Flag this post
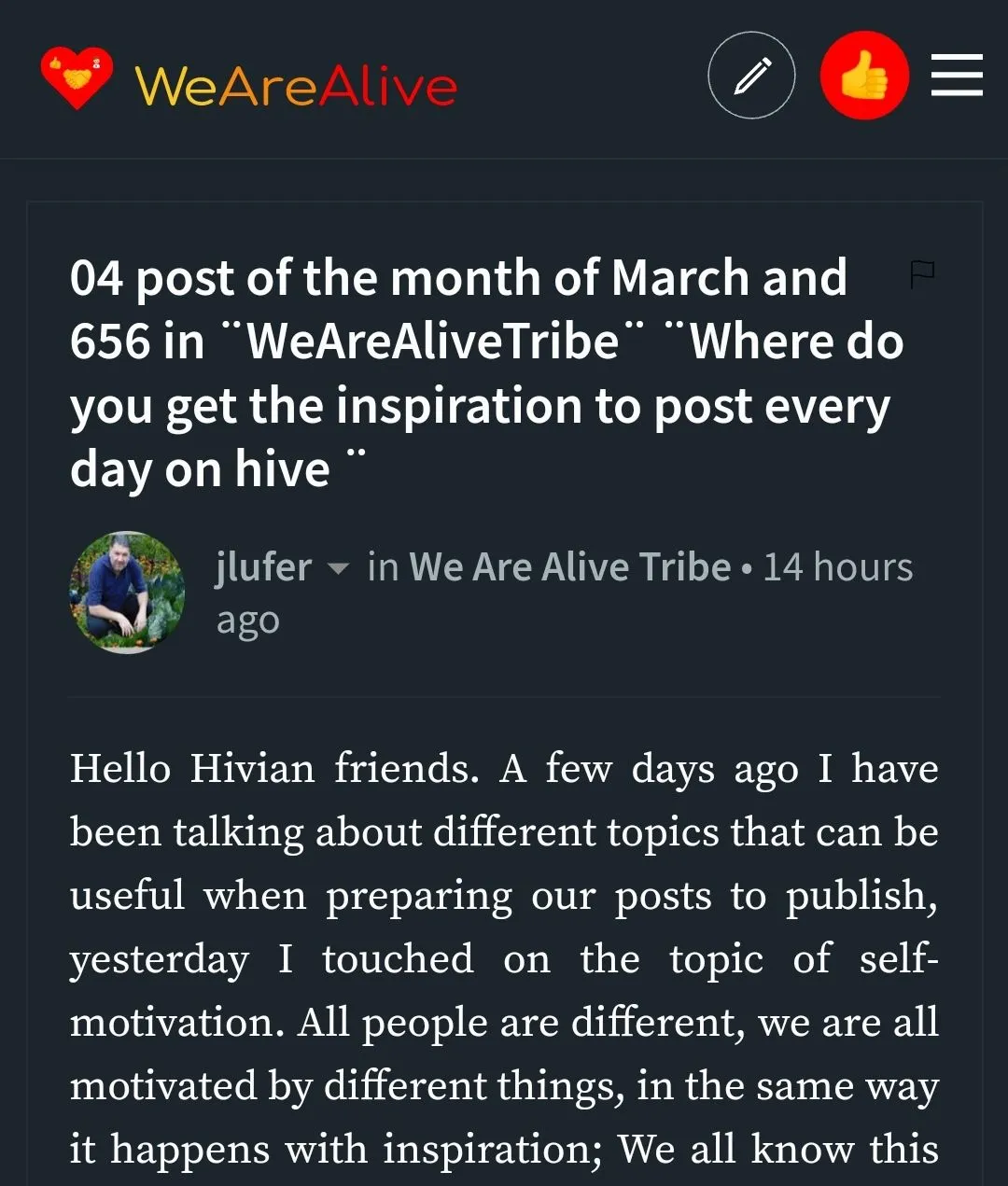Screen dimensions: 1008x1186 pyautogui.click(x=922, y=274)
